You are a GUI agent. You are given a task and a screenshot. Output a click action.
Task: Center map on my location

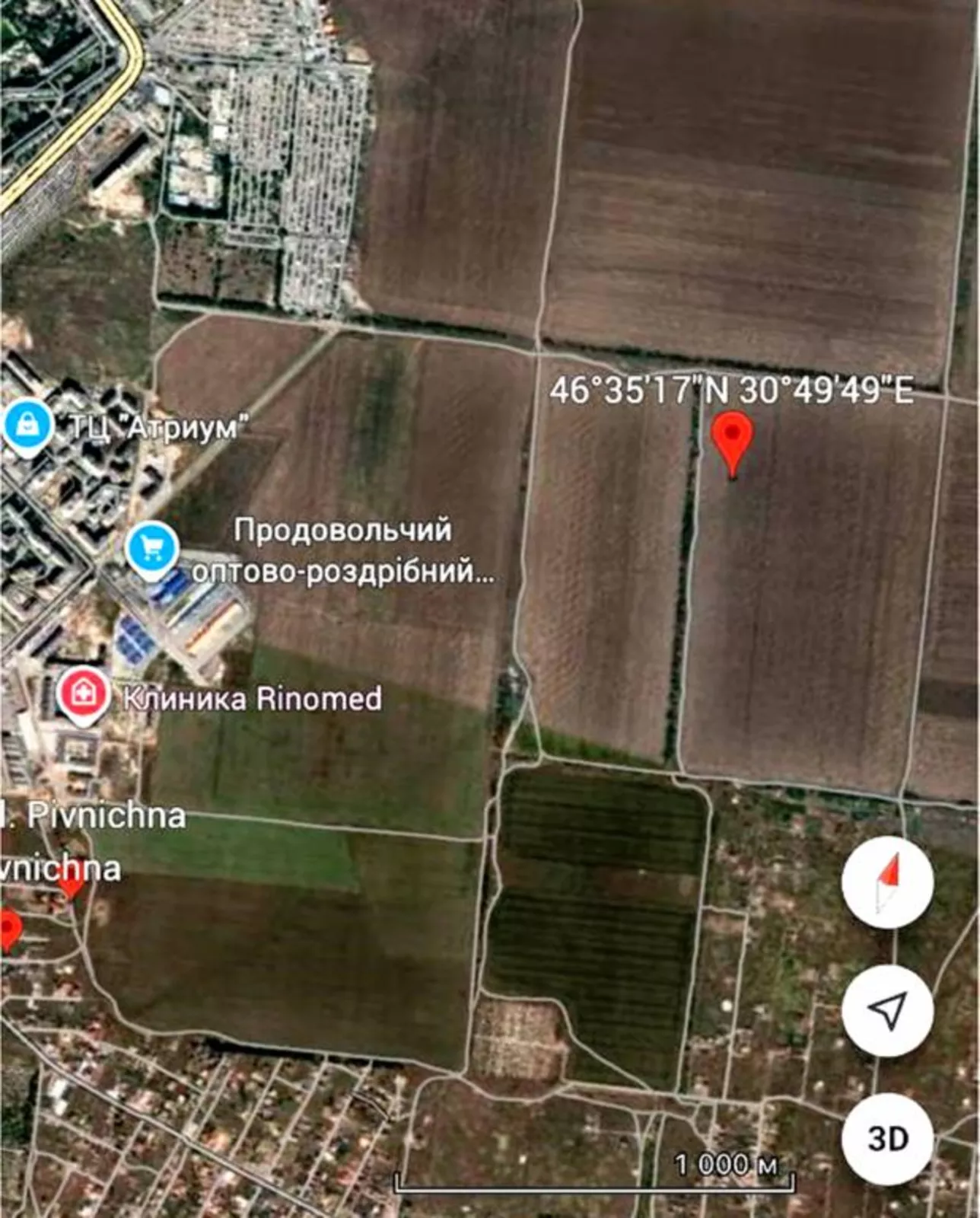887,1010
